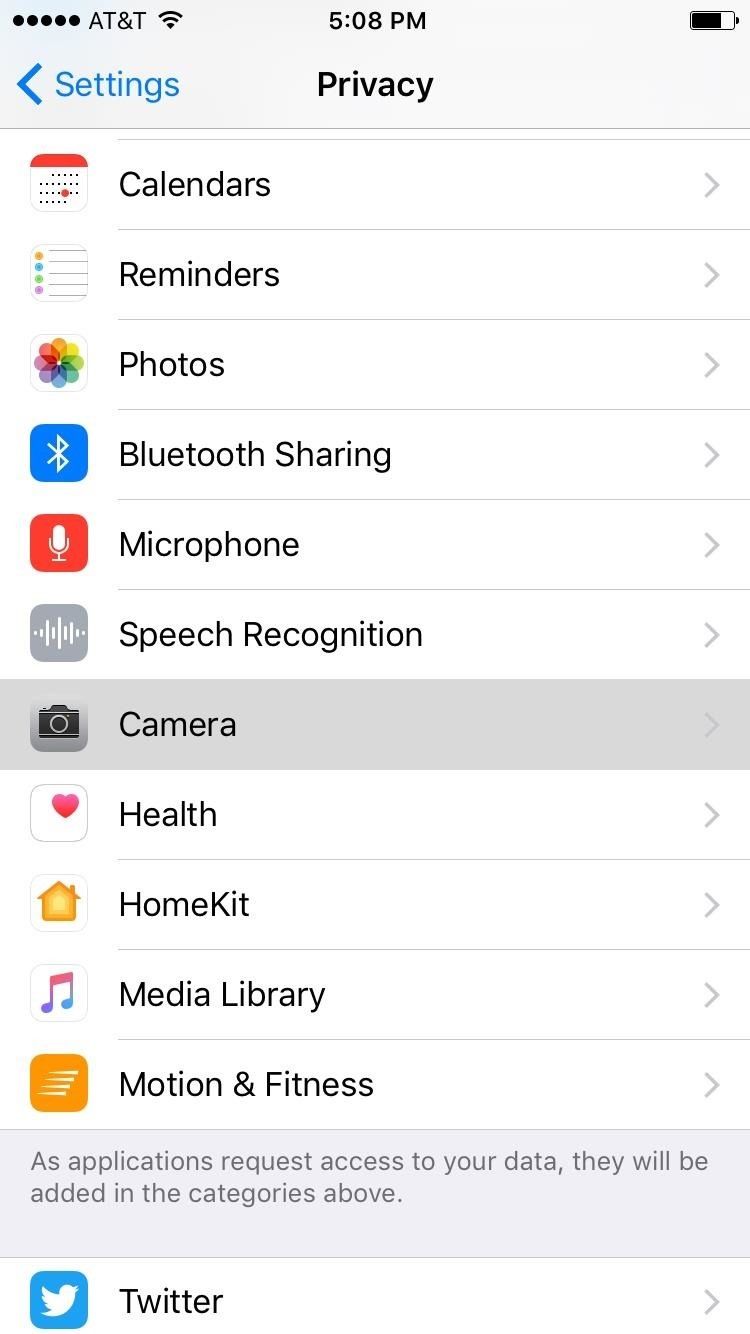Tap the Bluetooth Sharing icon
Image resolution: width=750 pixels, height=1334 pixels.
pyautogui.click(x=58, y=454)
